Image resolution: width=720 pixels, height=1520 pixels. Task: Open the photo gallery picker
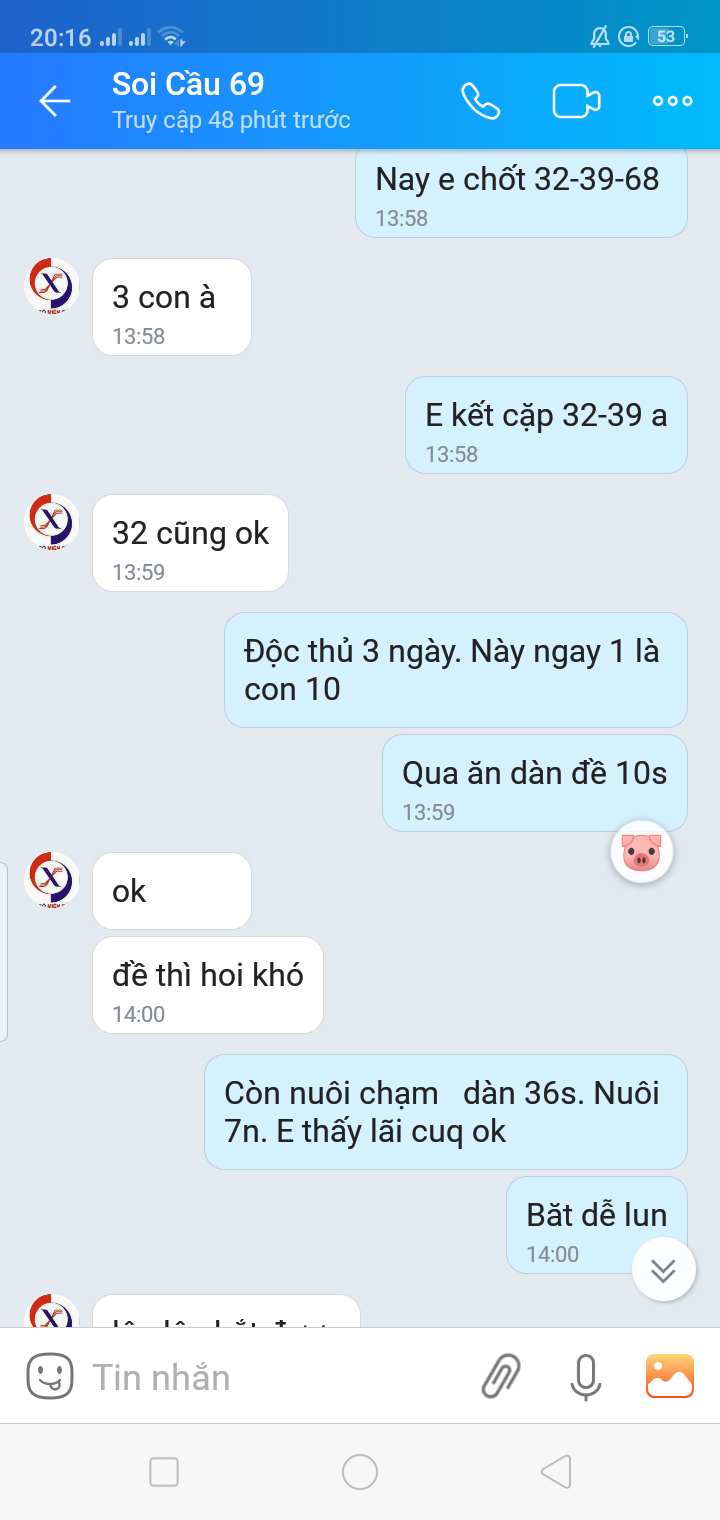point(670,1376)
